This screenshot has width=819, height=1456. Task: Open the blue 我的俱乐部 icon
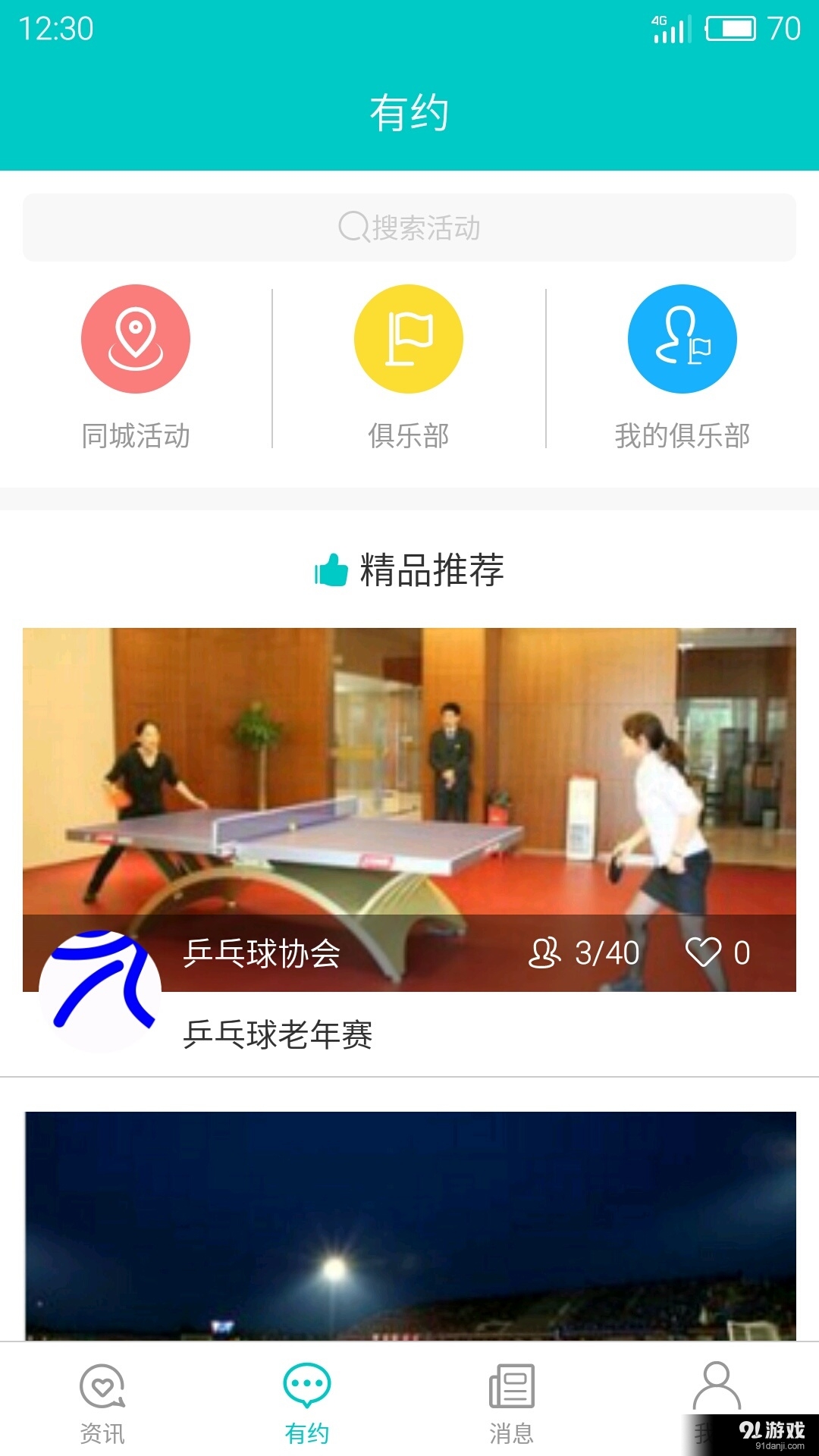[x=682, y=339]
